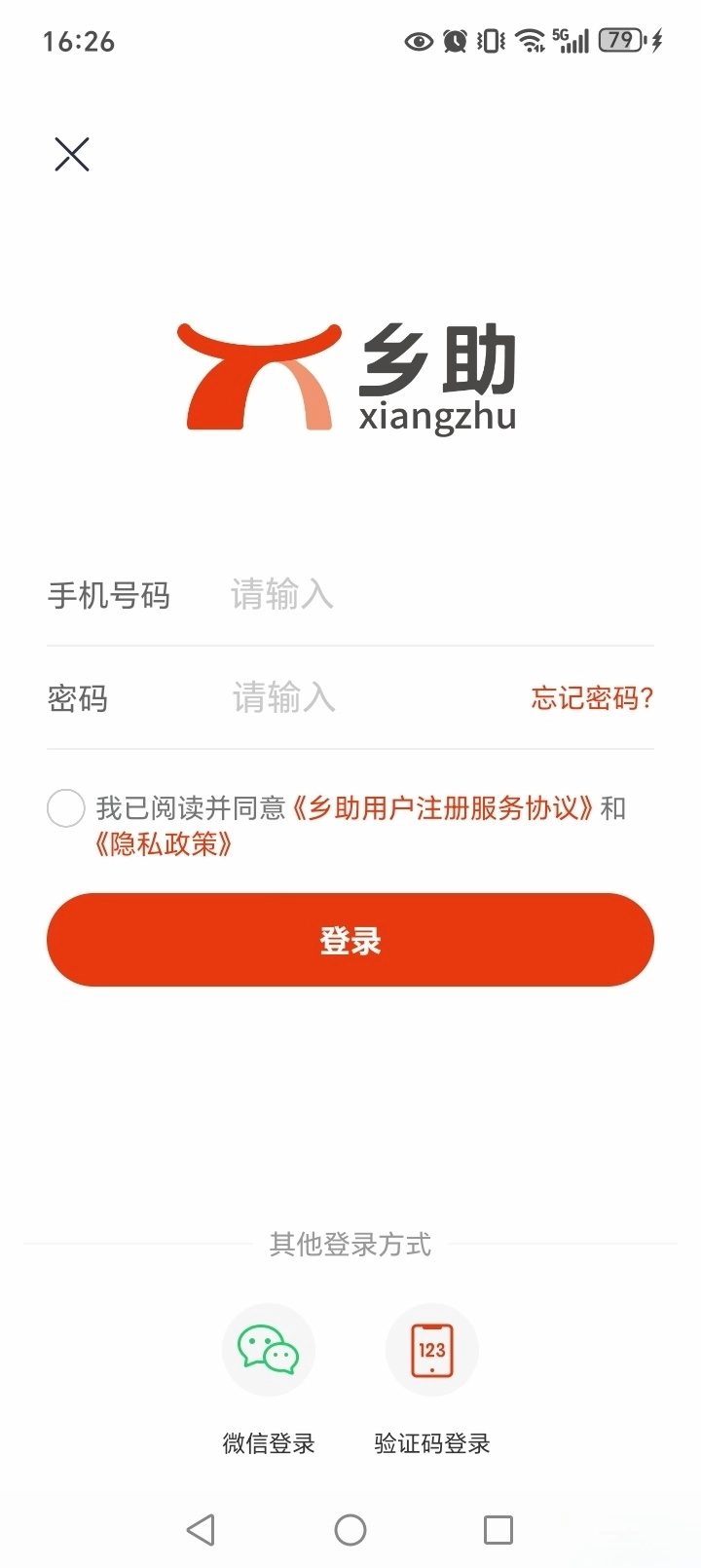Screen dimensions: 701x1568
Task: Check the agreement consent circle
Action: (x=66, y=808)
